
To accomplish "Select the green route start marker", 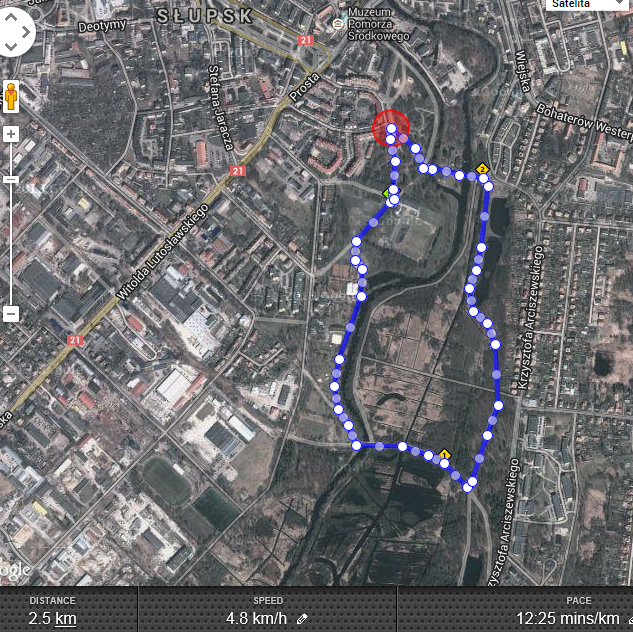I will (387, 191).
